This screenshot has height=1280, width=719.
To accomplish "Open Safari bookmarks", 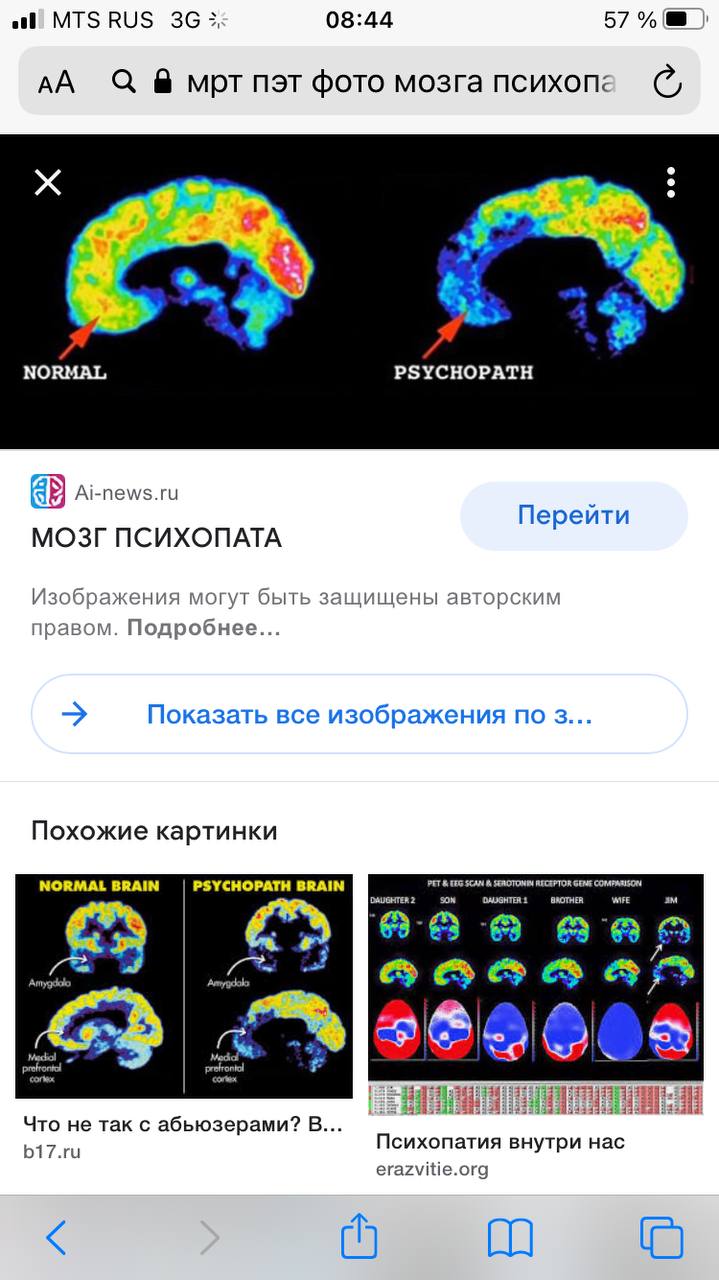I will pos(510,1238).
